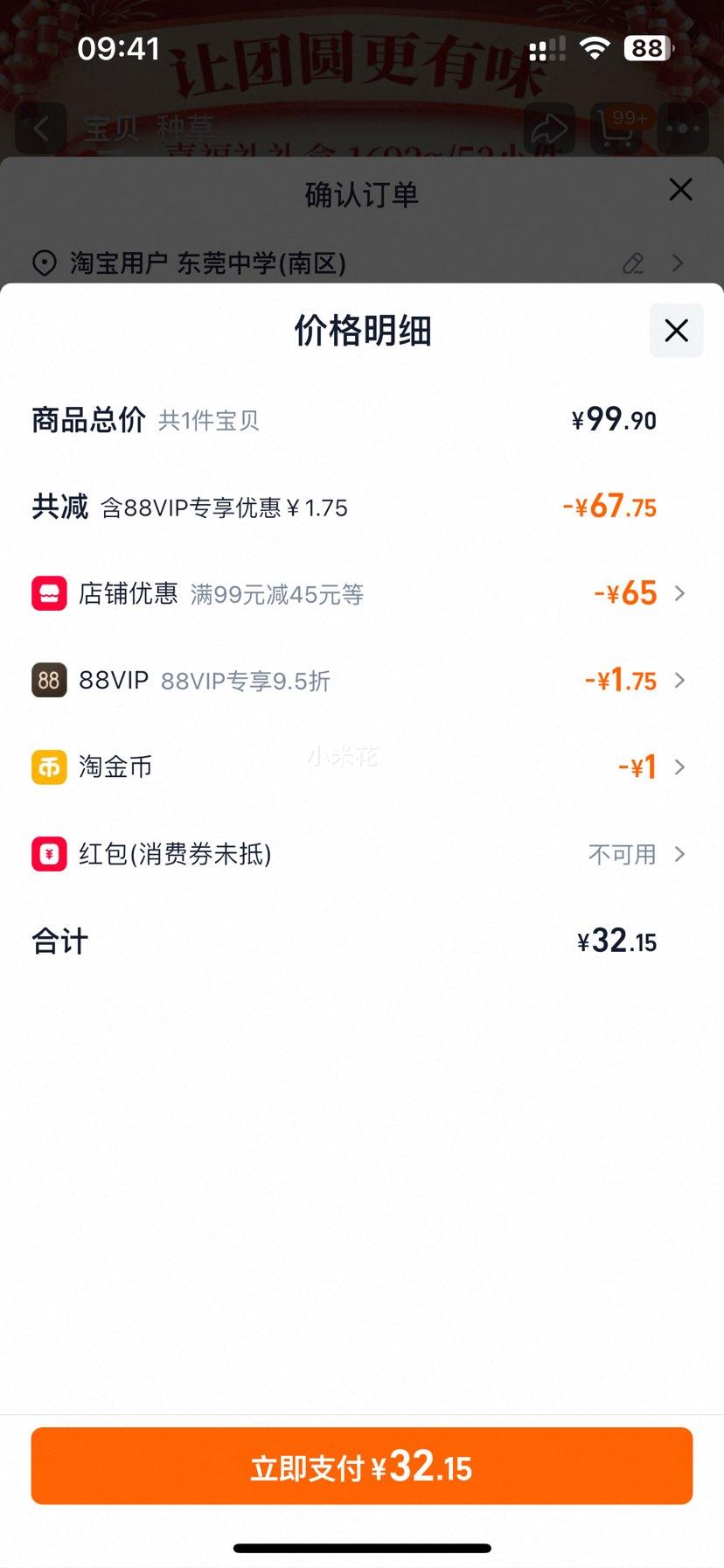Viewport: 724px width, 1568px height.
Task: Tap the Wi-Fi status icon in status bar
Action: point(595,48)
